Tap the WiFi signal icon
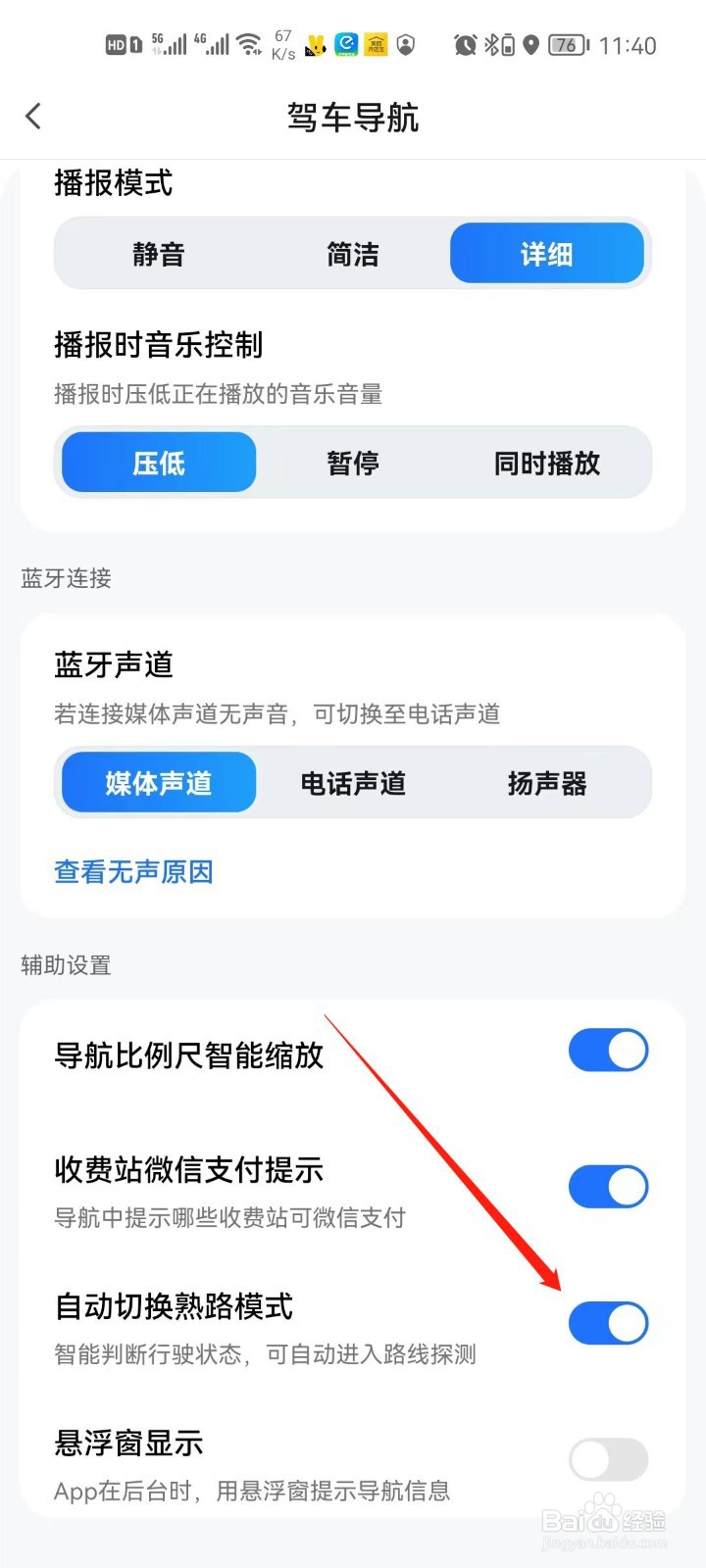The width and height of the screenshot is (706, 1568). pyautogui.click(x=247, y=44)
